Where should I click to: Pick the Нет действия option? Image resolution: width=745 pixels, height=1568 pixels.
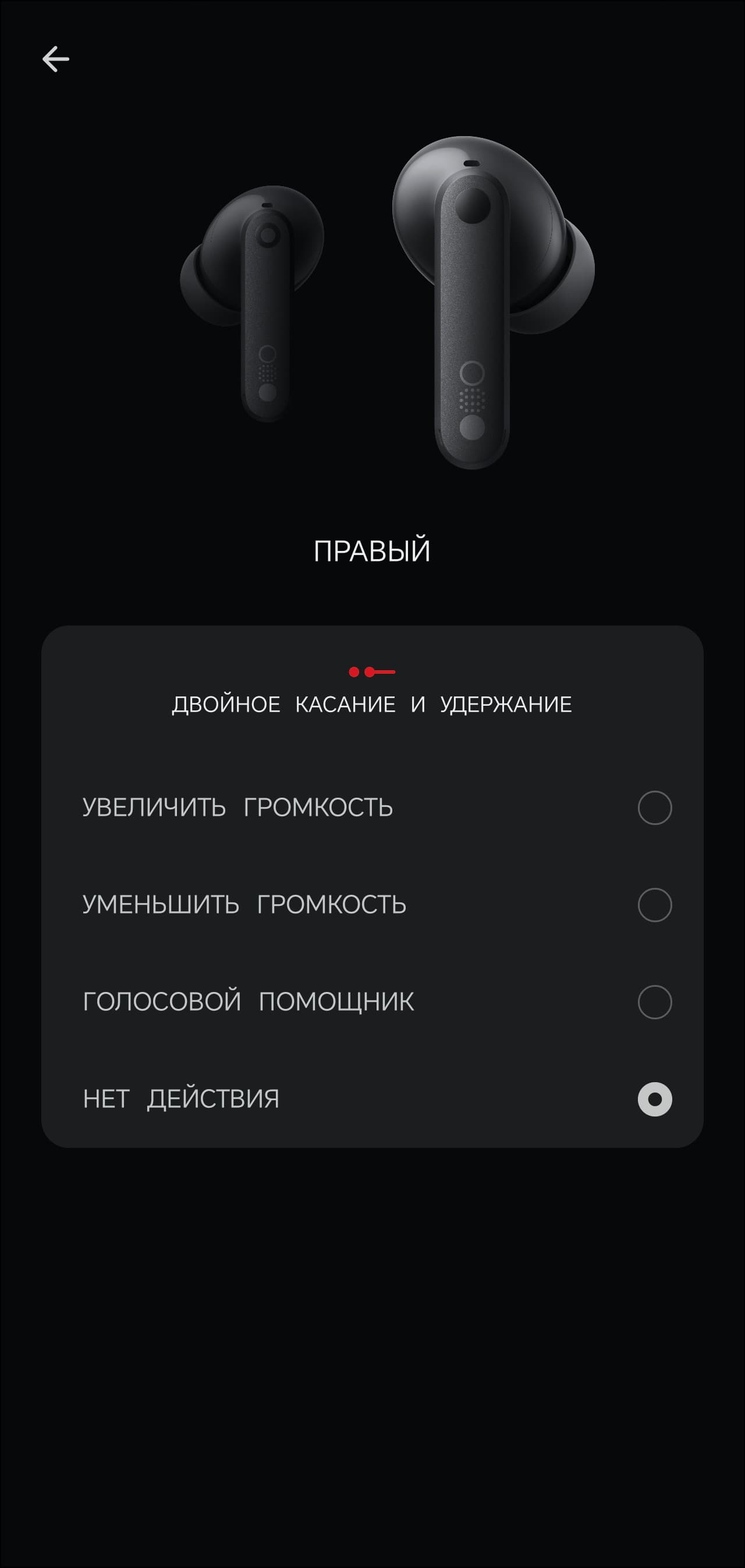click(x=654, y=1099)
